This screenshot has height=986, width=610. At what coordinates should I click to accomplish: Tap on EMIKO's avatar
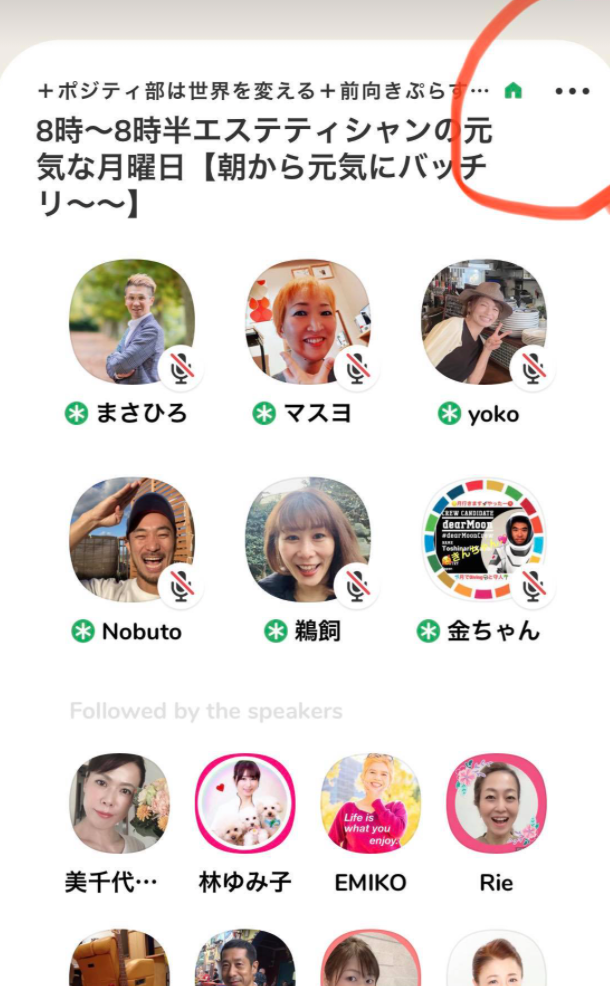tap(370, 803)
